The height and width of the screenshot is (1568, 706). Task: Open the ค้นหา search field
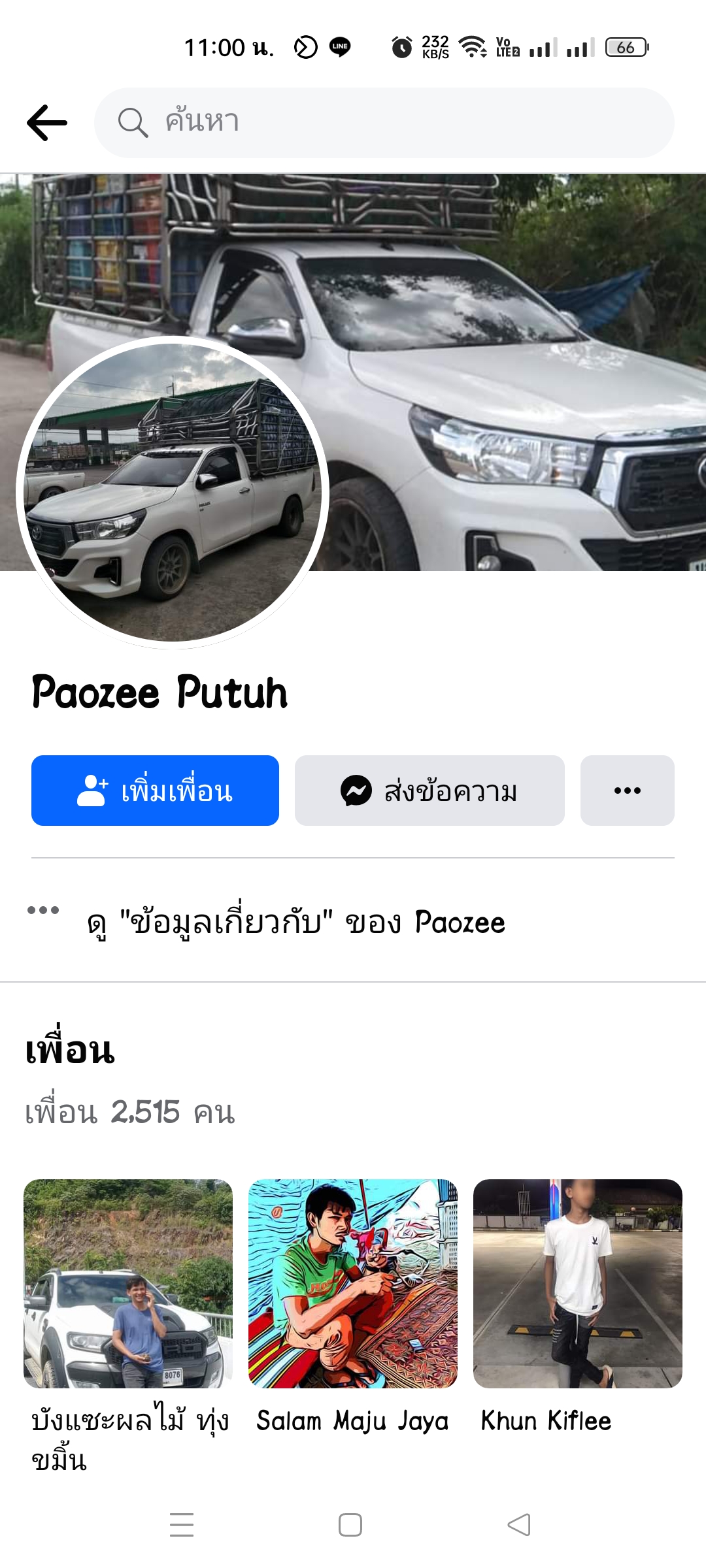click(384, 122)
